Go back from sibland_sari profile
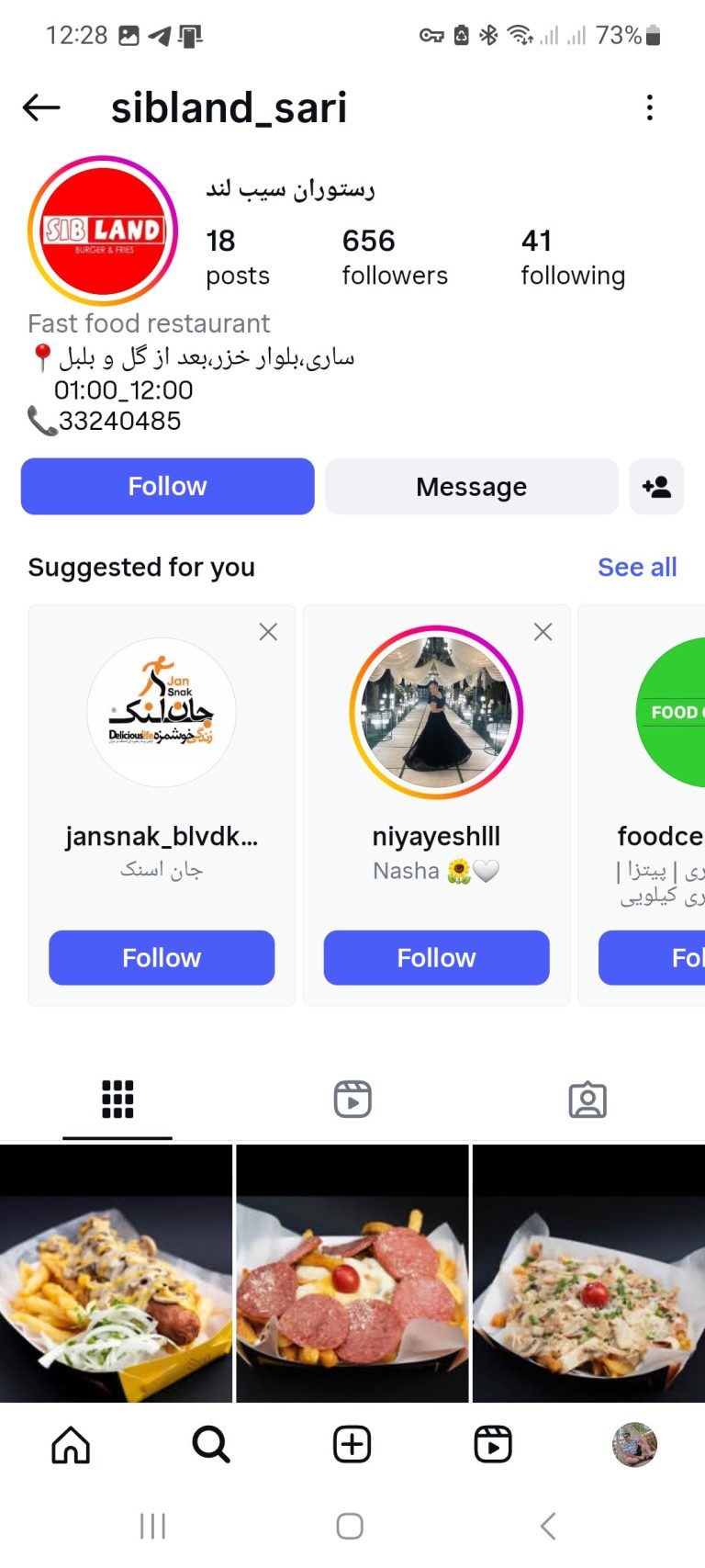 click(41, 107)
